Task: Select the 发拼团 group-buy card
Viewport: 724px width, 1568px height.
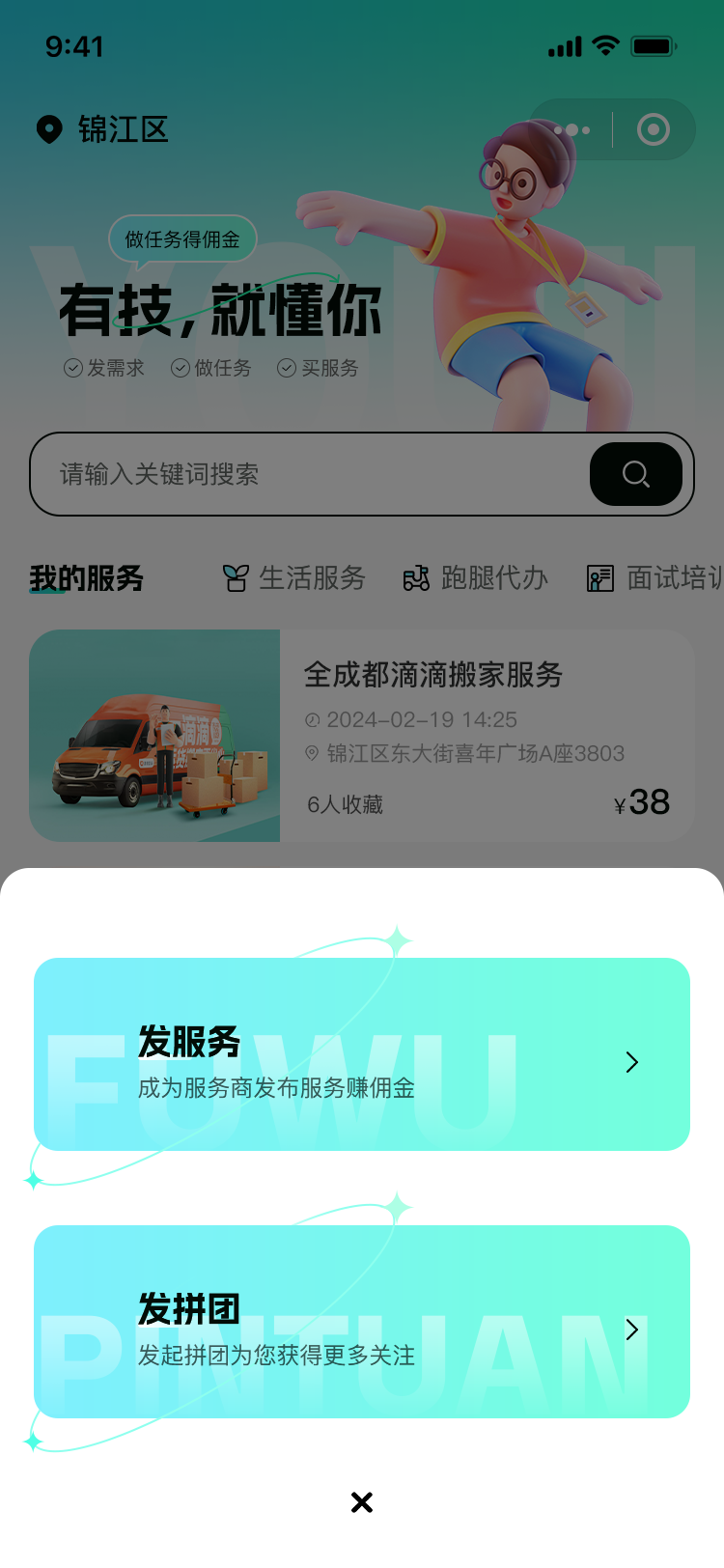Action: (362, 1322)
